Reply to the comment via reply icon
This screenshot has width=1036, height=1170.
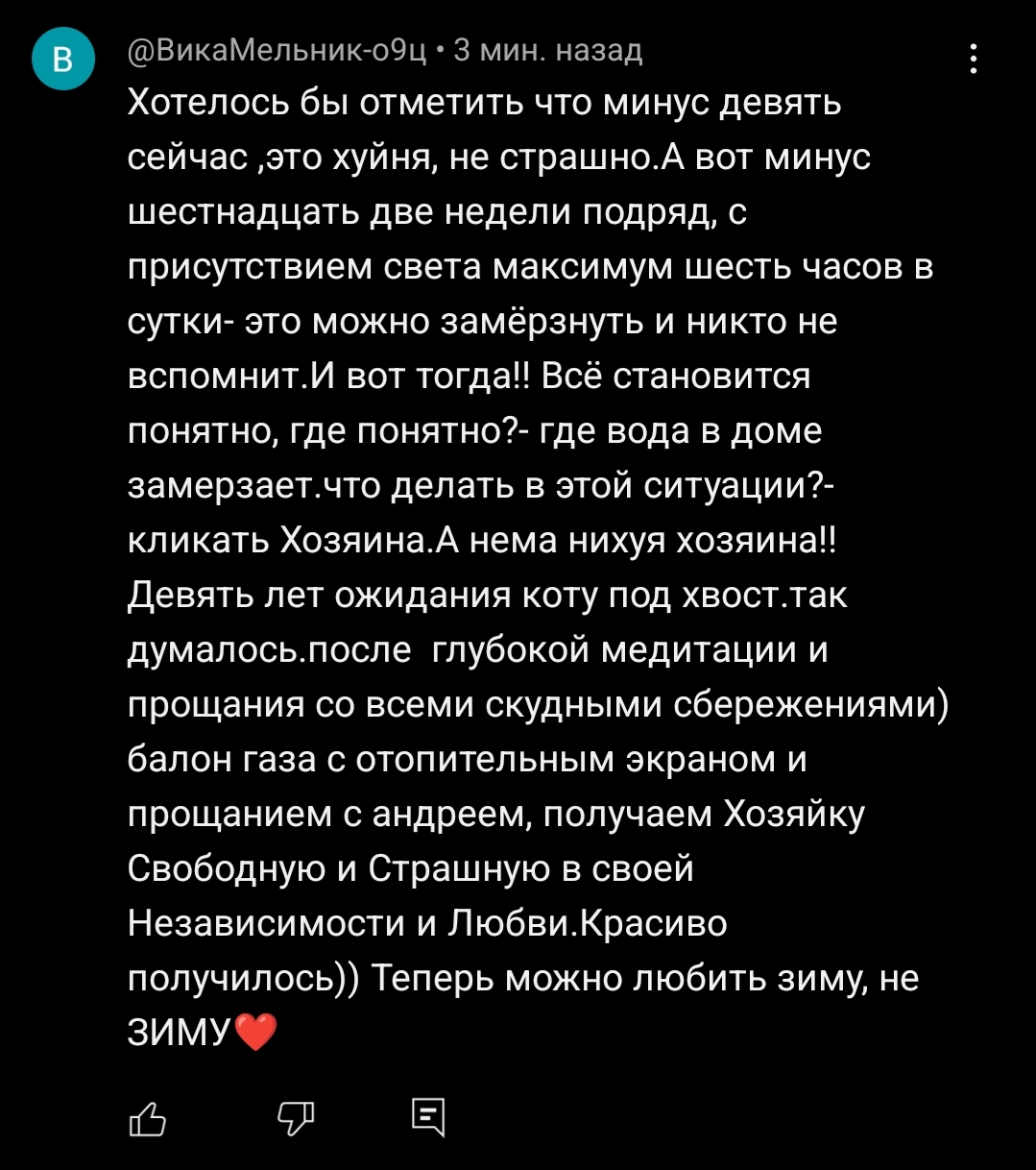[x=428, y=1116]
